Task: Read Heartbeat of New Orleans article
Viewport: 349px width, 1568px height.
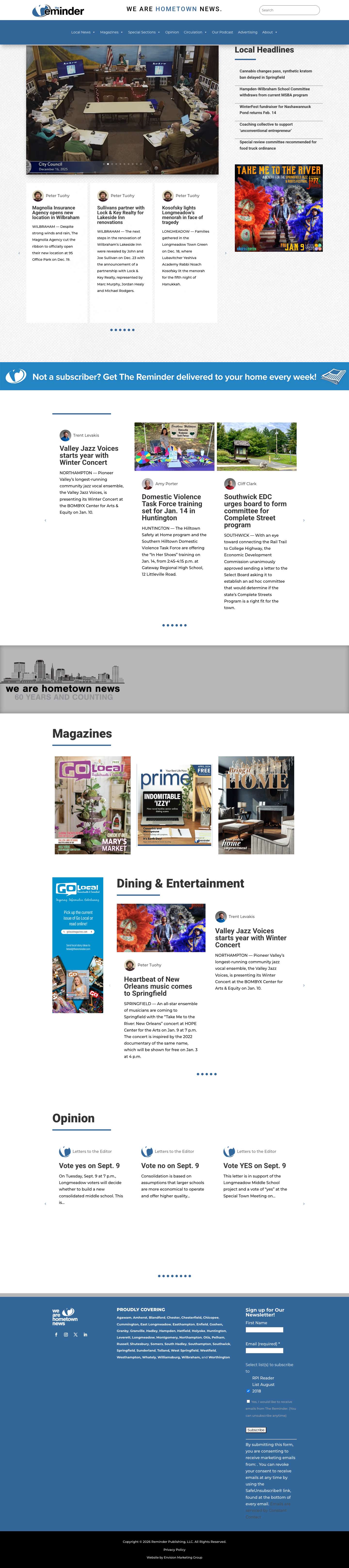Action: [158, 986]
